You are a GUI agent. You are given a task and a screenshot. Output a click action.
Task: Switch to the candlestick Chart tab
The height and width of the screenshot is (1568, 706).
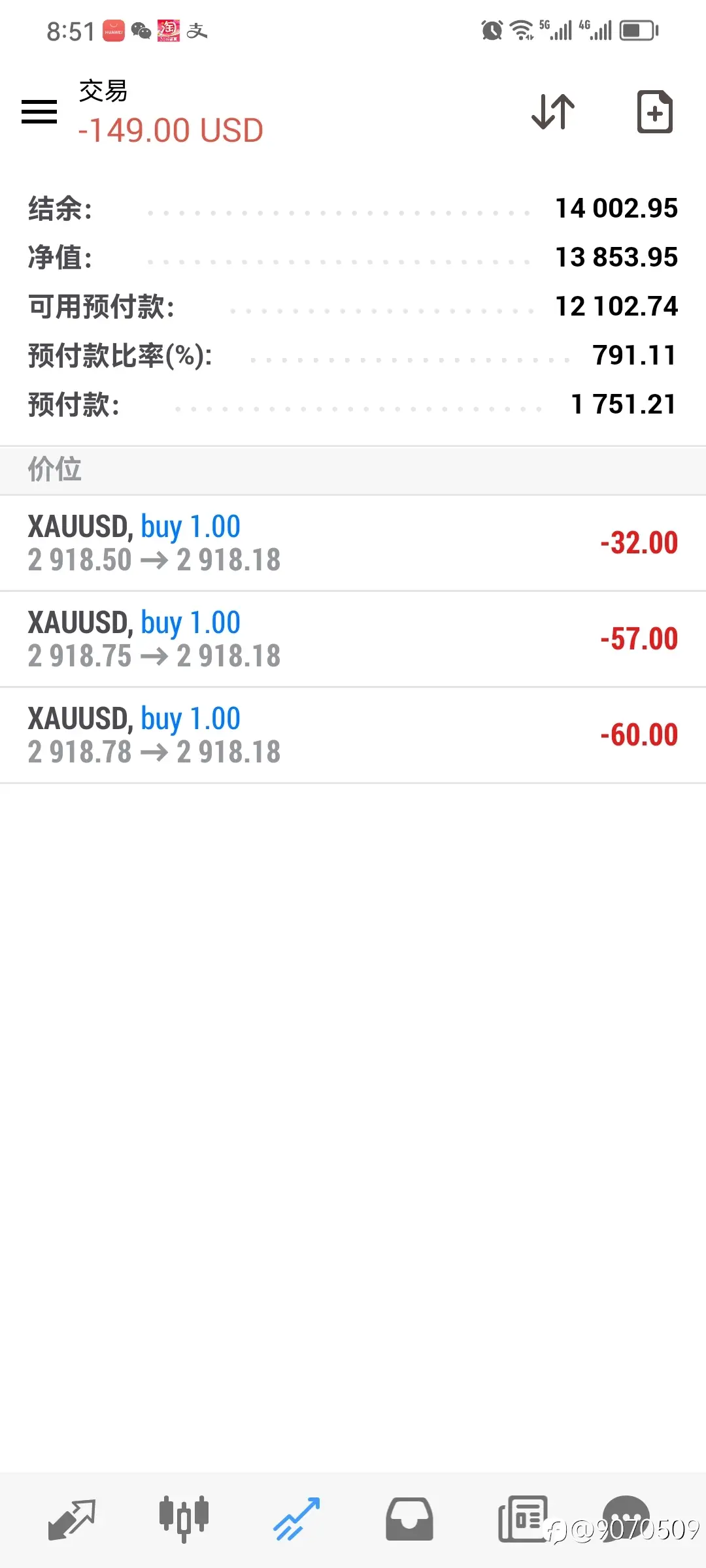click(184, 1520)
